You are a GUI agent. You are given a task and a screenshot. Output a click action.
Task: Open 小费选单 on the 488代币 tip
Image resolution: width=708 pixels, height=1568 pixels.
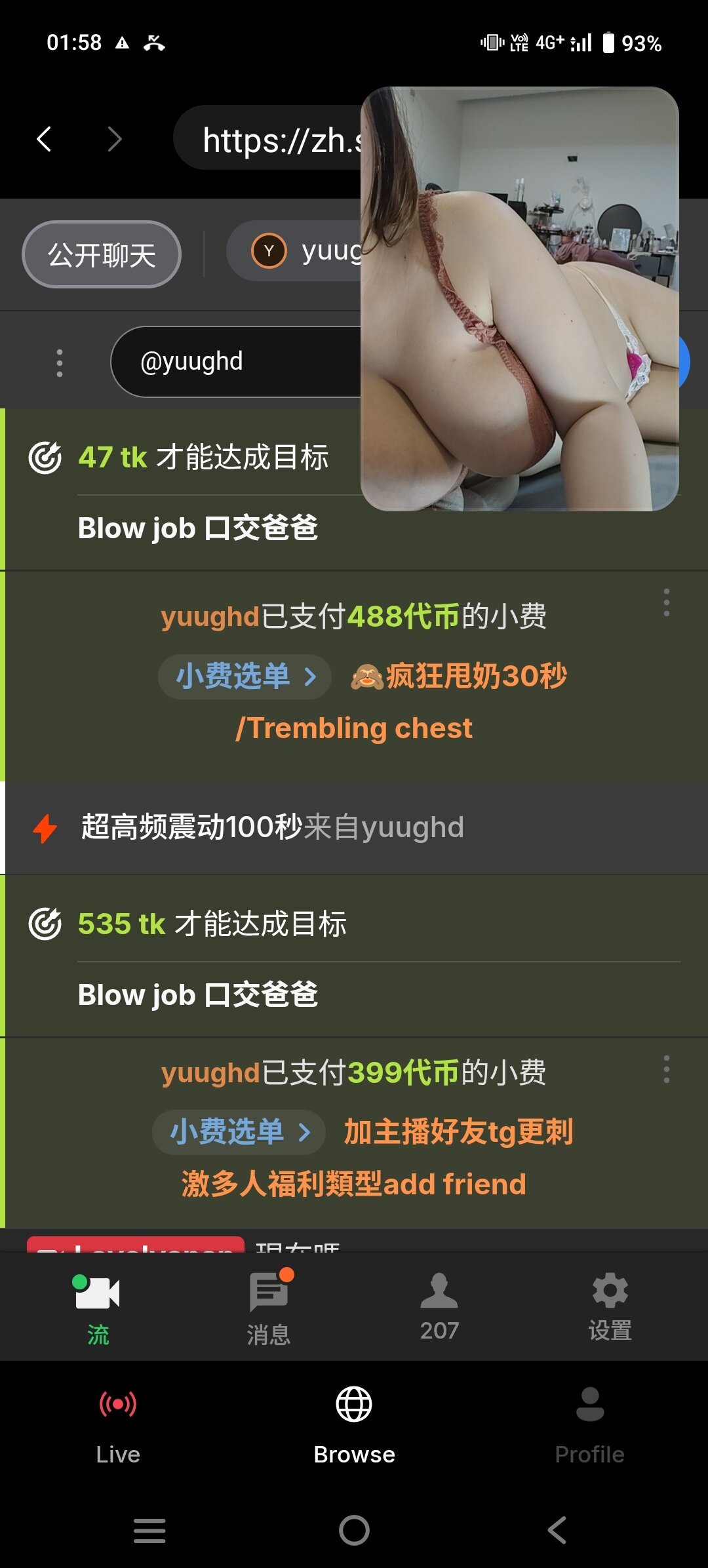point(245,676)
